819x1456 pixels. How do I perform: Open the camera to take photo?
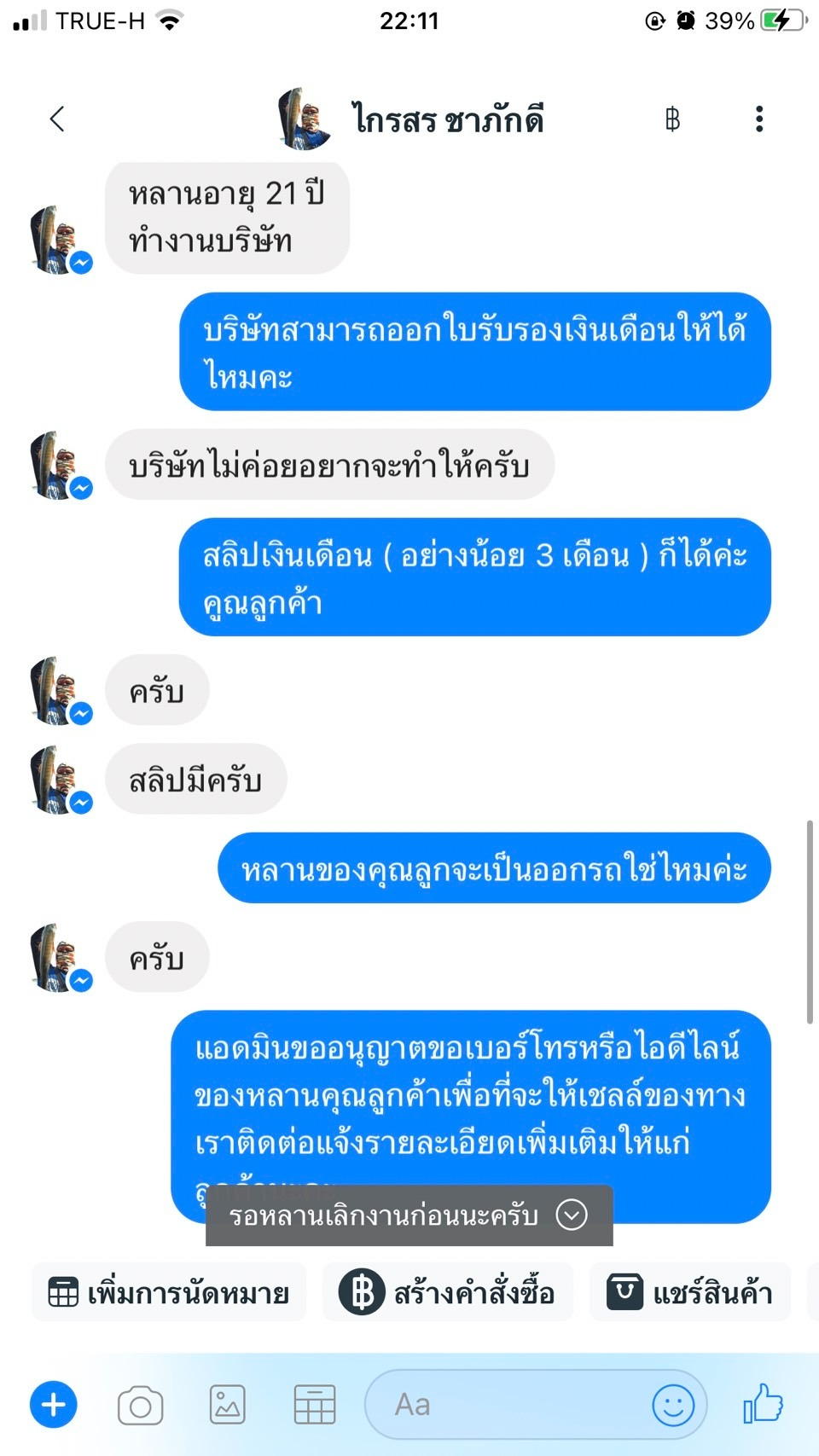[141, 1405]
